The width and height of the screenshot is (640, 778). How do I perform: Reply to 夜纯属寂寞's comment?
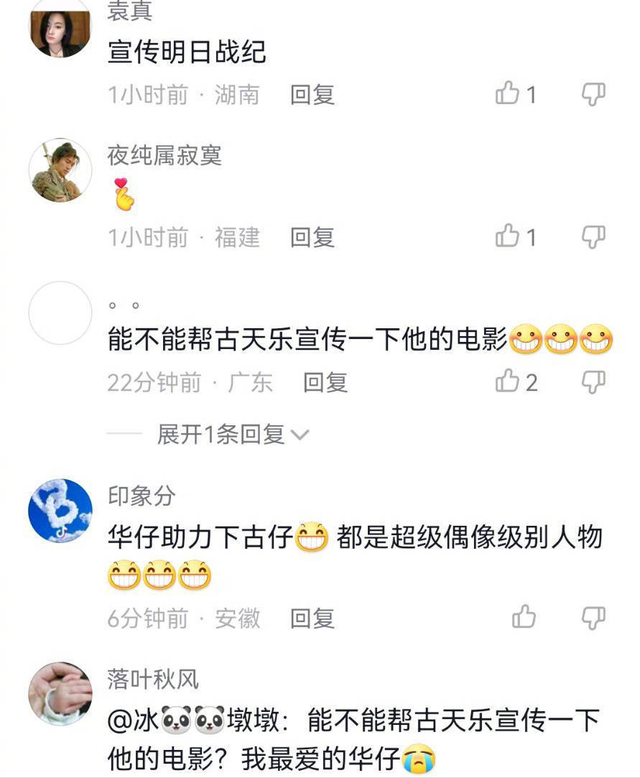(312, 237)
